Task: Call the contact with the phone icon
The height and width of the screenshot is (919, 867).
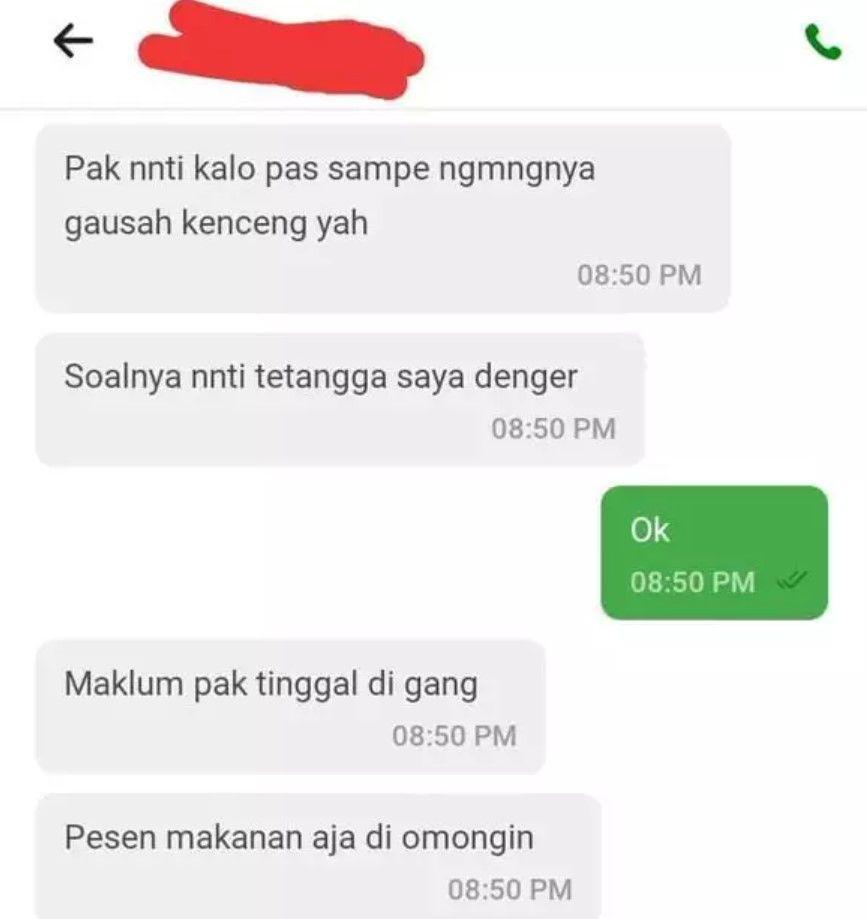Action: tap(823, 43)
